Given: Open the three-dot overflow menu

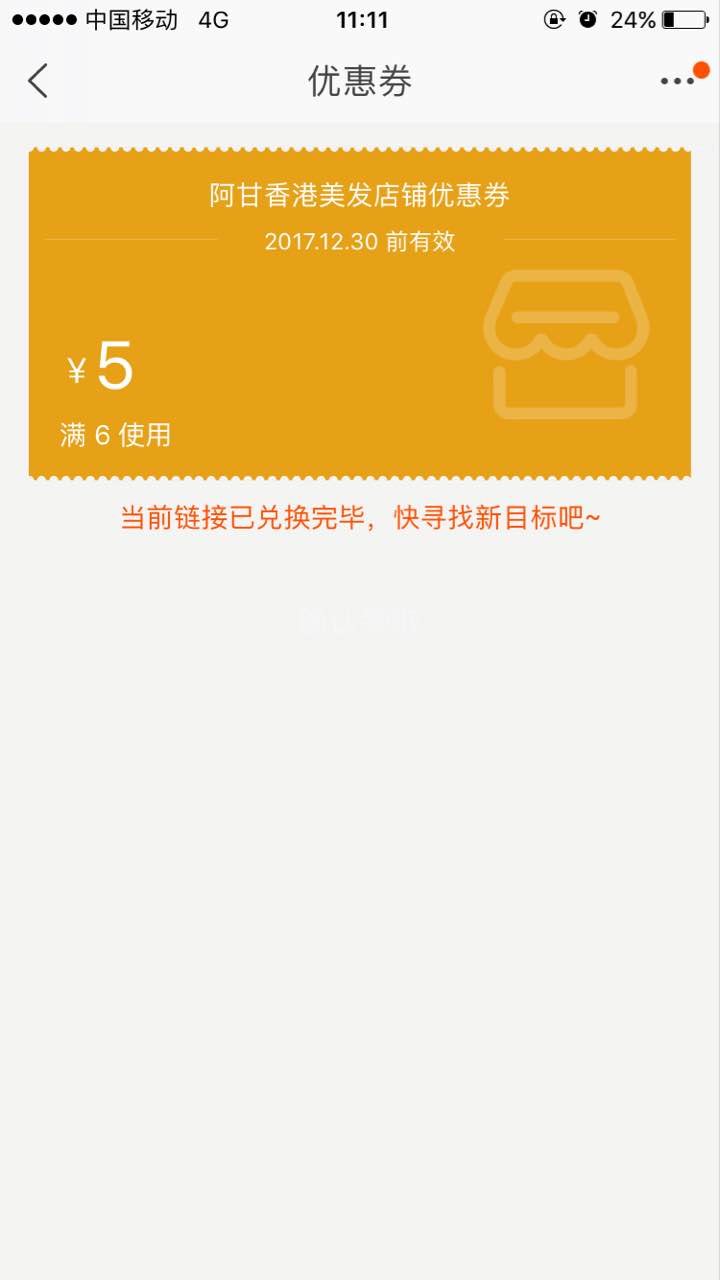Looking at the screenshot, I should coord(677,81).
